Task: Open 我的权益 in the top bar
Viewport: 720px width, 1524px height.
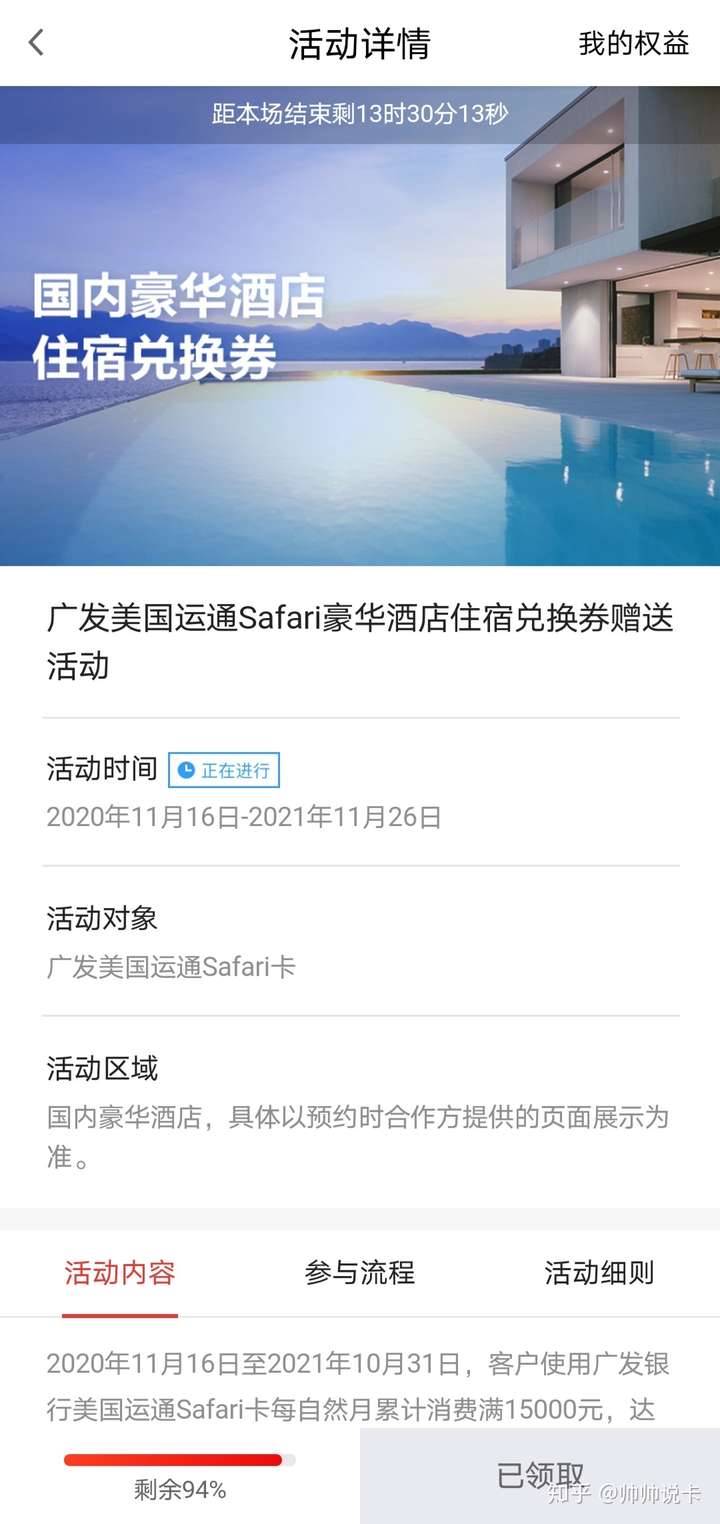Action: pos(633,43)
